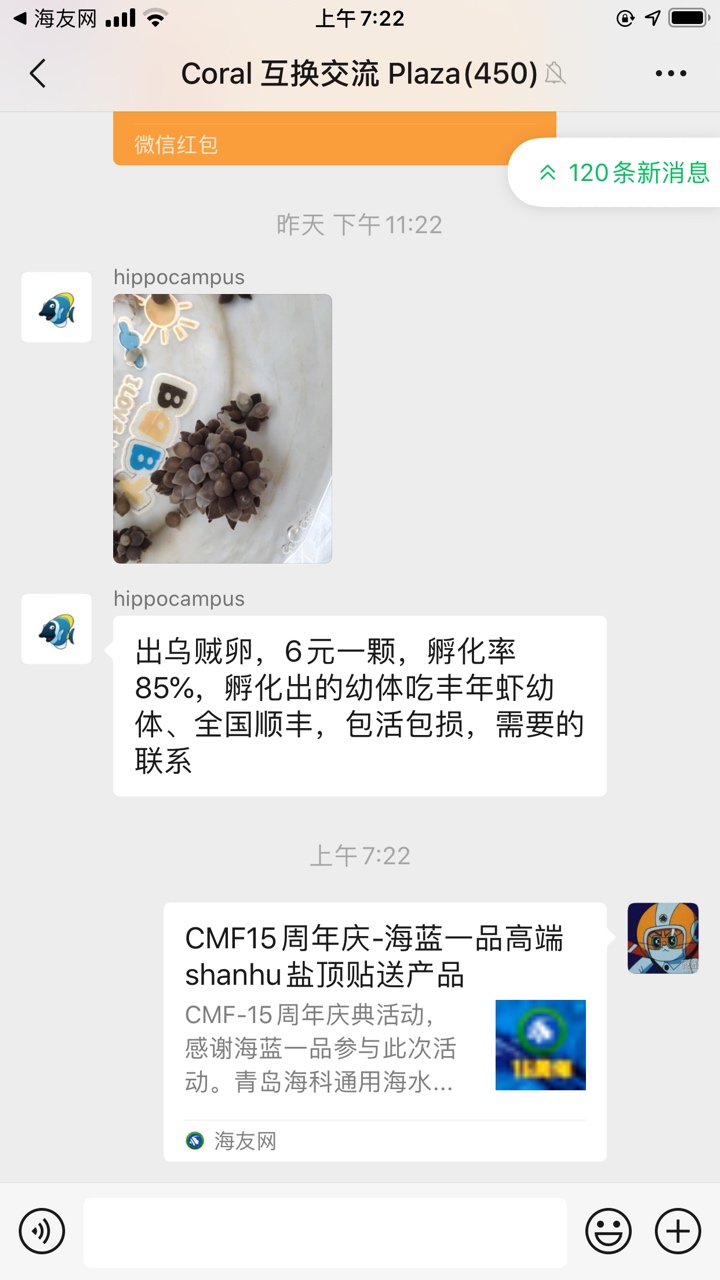This screenshot has height=1280, width=720.
Task: Open the profile of the CMF15 link sender
Action: 662,938
